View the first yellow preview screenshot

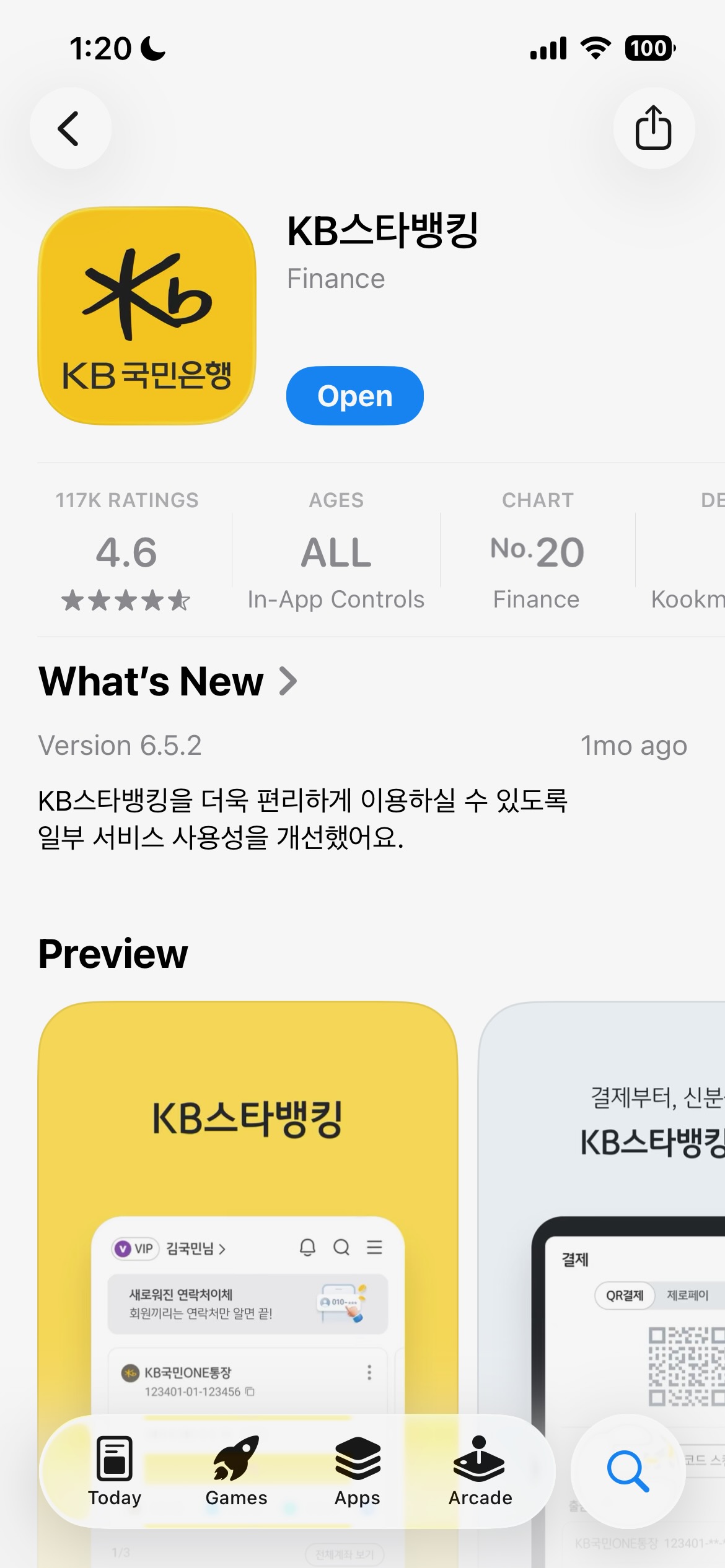[x=248, y=1177]
